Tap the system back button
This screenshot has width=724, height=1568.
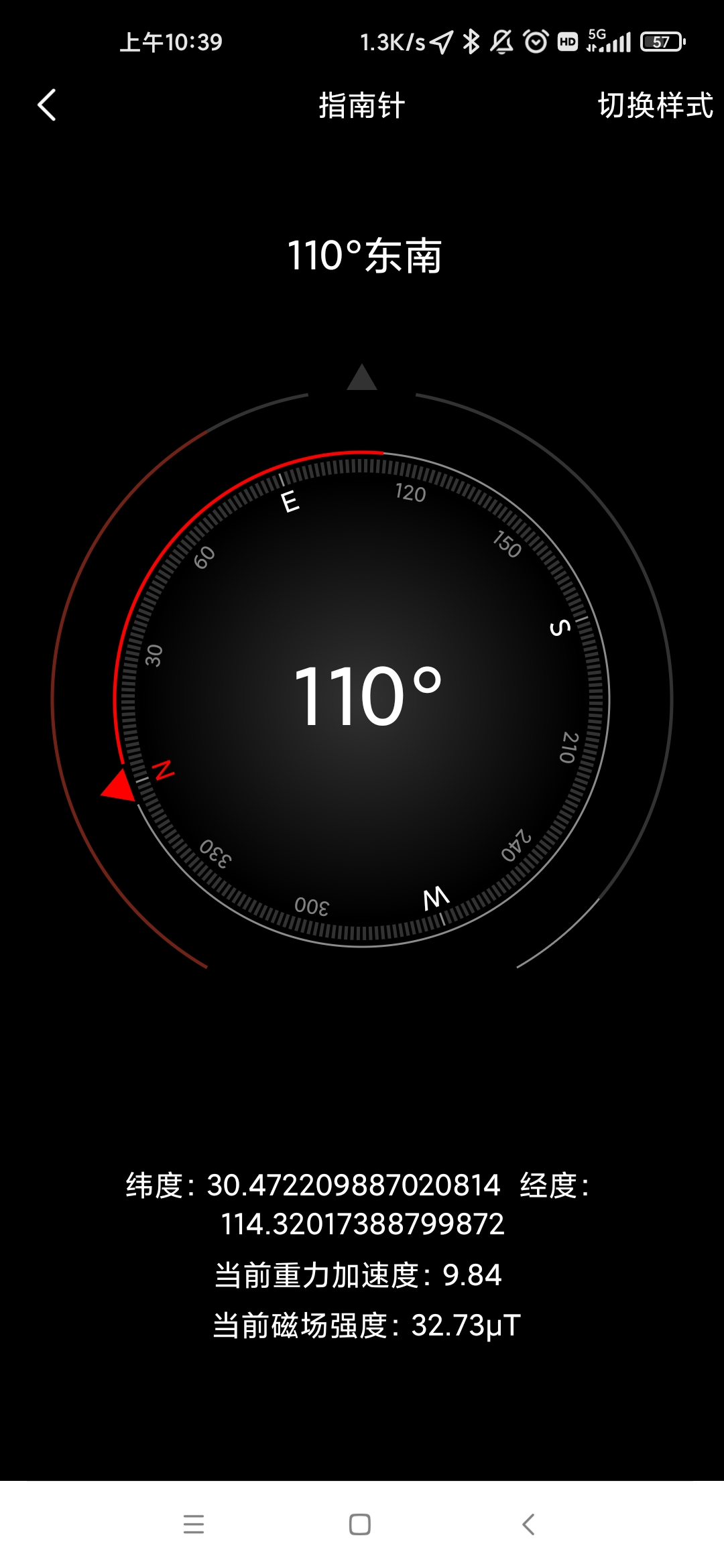click(x=528, y=1524)
